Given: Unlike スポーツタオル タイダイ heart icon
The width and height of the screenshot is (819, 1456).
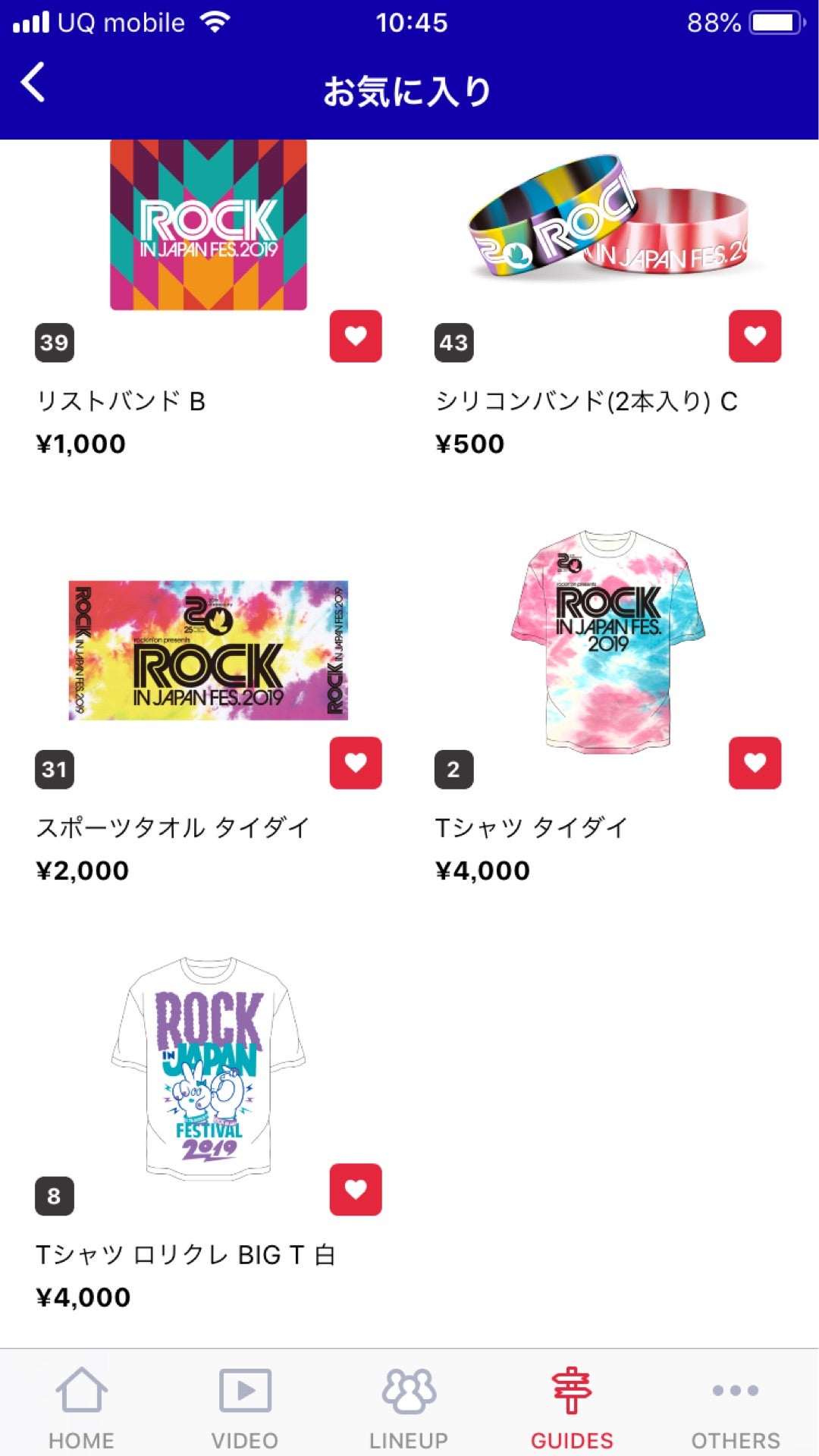Looking at the screenshot, I should coord(355,763).
